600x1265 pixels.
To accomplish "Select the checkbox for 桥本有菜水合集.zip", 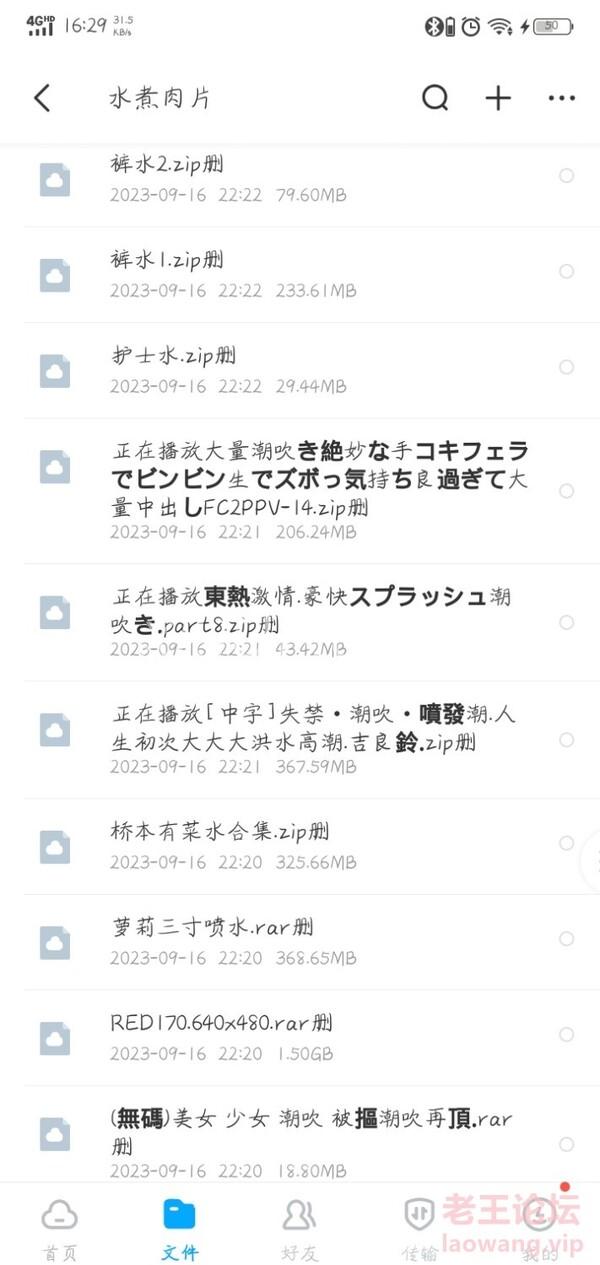I will (566, 843).
